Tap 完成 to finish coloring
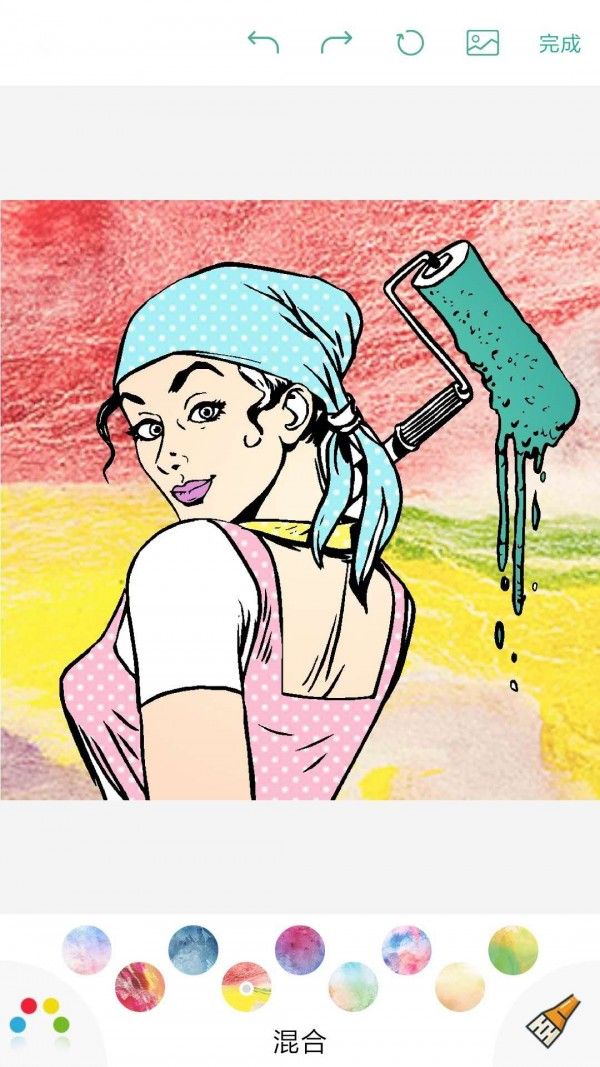600x1067 pixels. [x=559, y=44]
